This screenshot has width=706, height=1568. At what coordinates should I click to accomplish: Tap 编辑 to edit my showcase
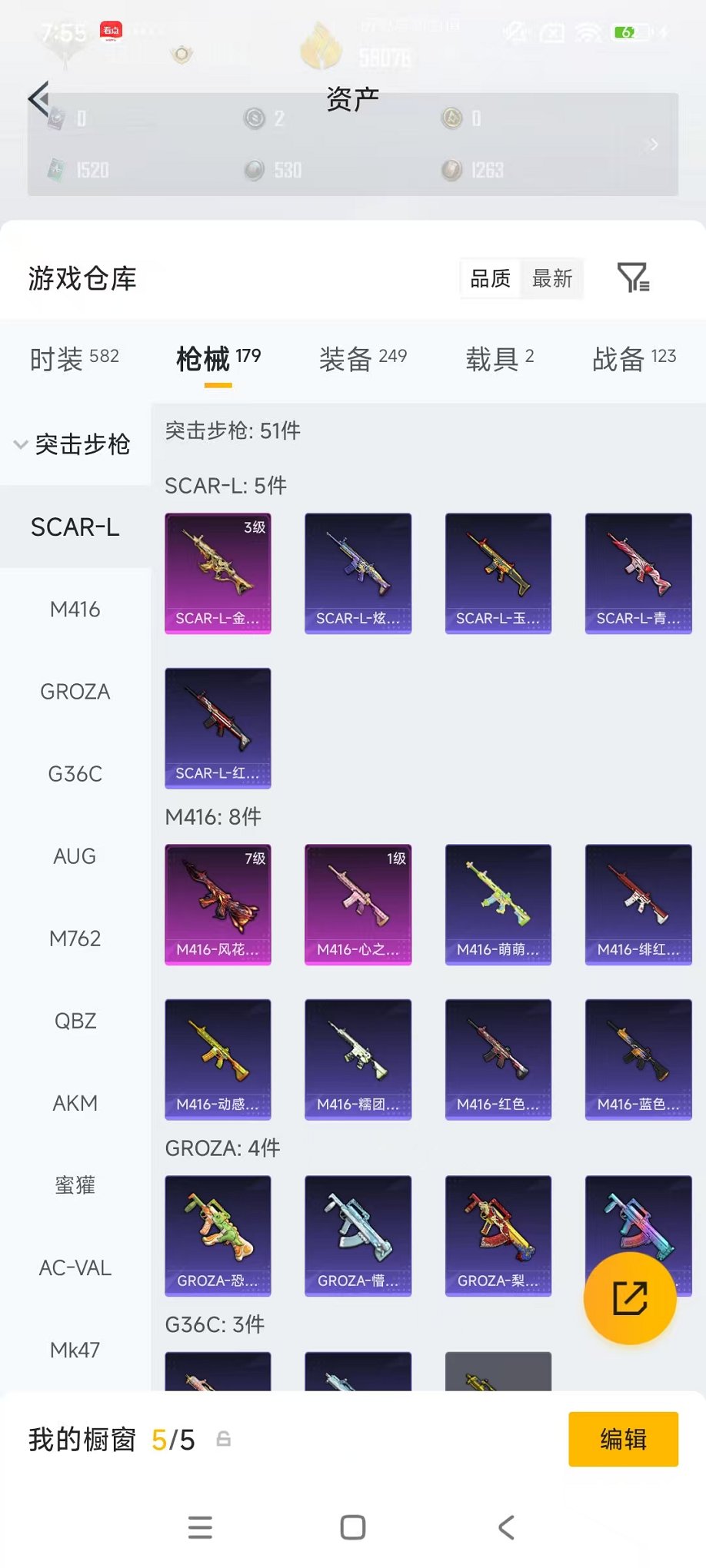(623, 1439)
